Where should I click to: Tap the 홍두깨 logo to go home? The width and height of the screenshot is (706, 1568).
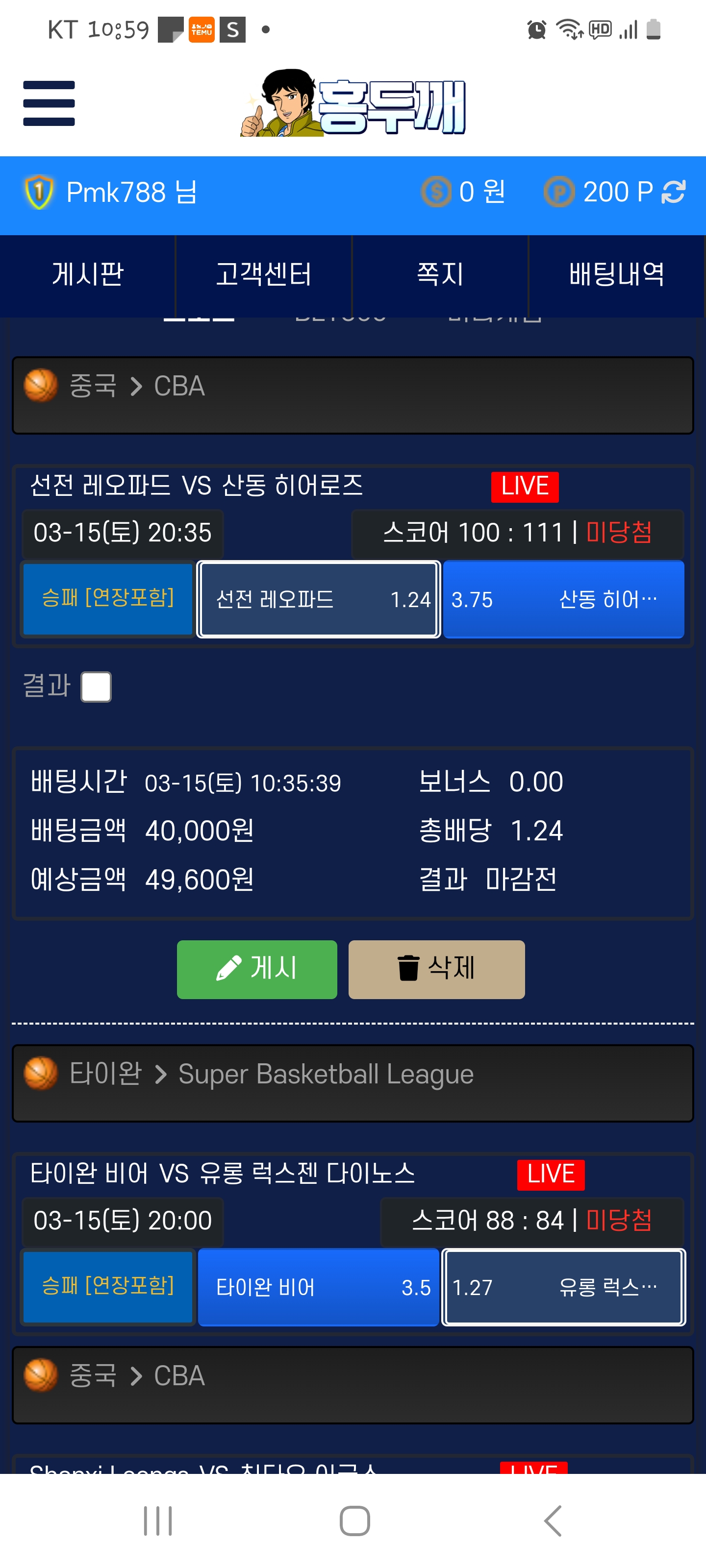pyautogui.click(x=353, y=103)
